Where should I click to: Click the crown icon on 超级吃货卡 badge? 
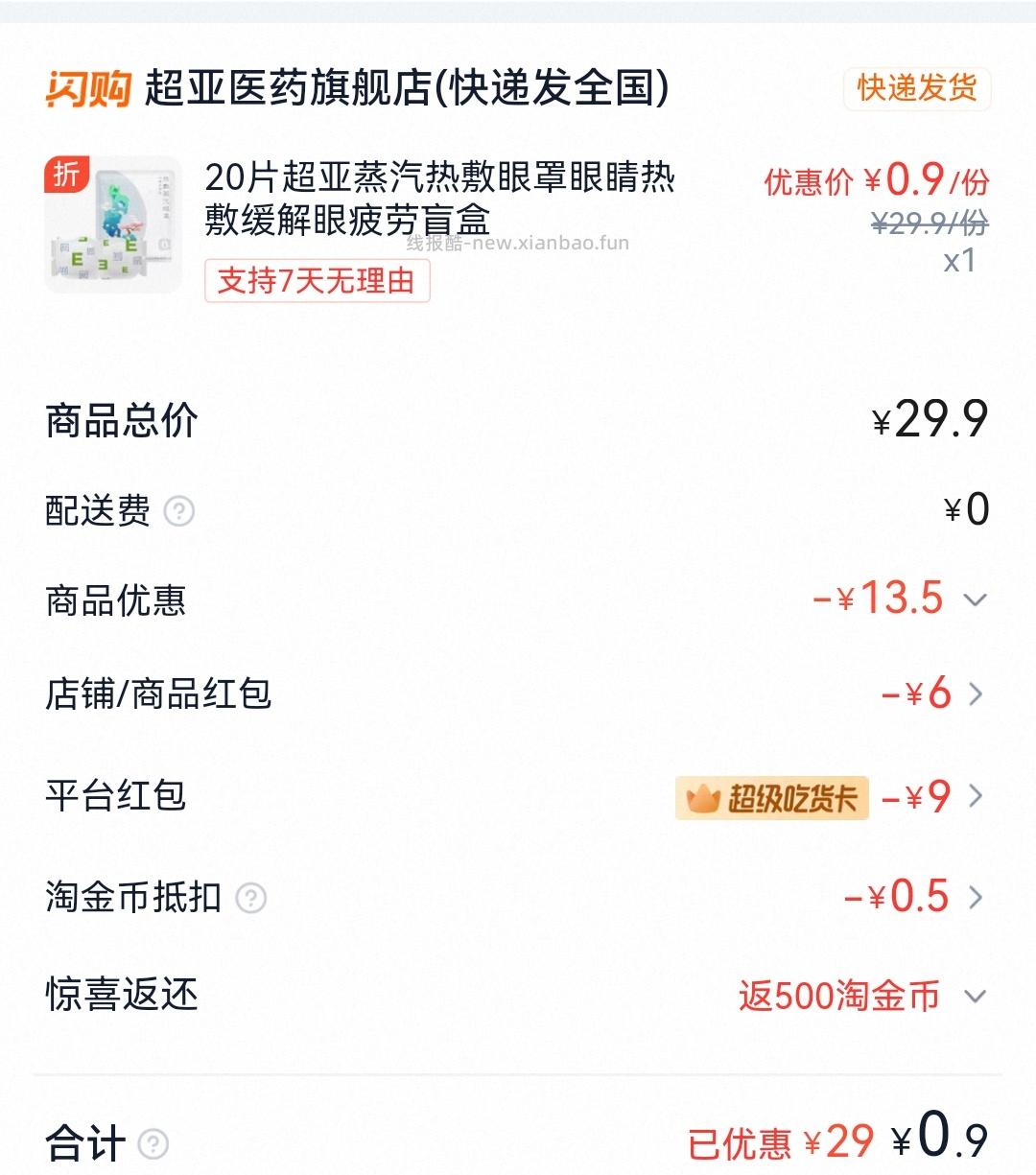pyautogui.click(x=701, y=798)
